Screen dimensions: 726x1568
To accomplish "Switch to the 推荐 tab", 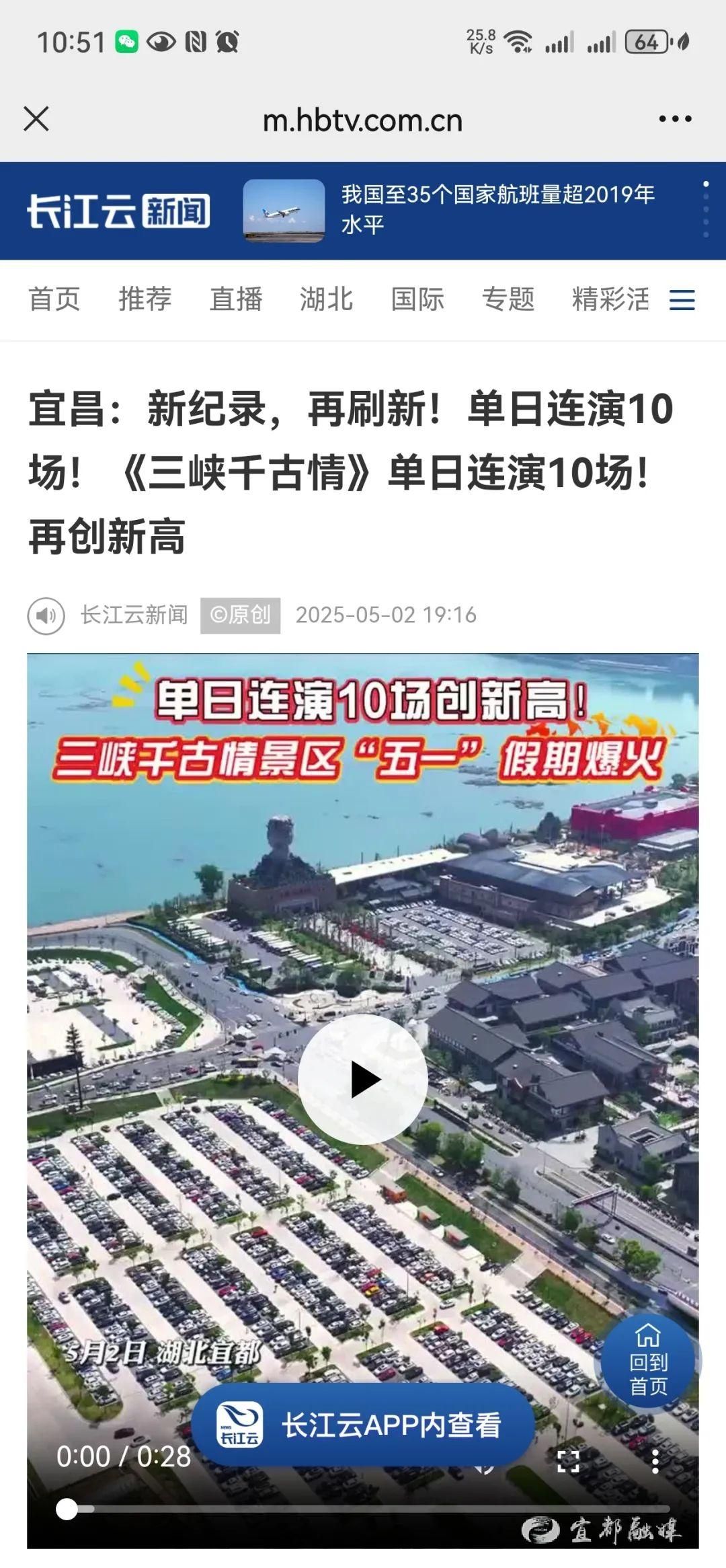I will (x=145, y=299).
